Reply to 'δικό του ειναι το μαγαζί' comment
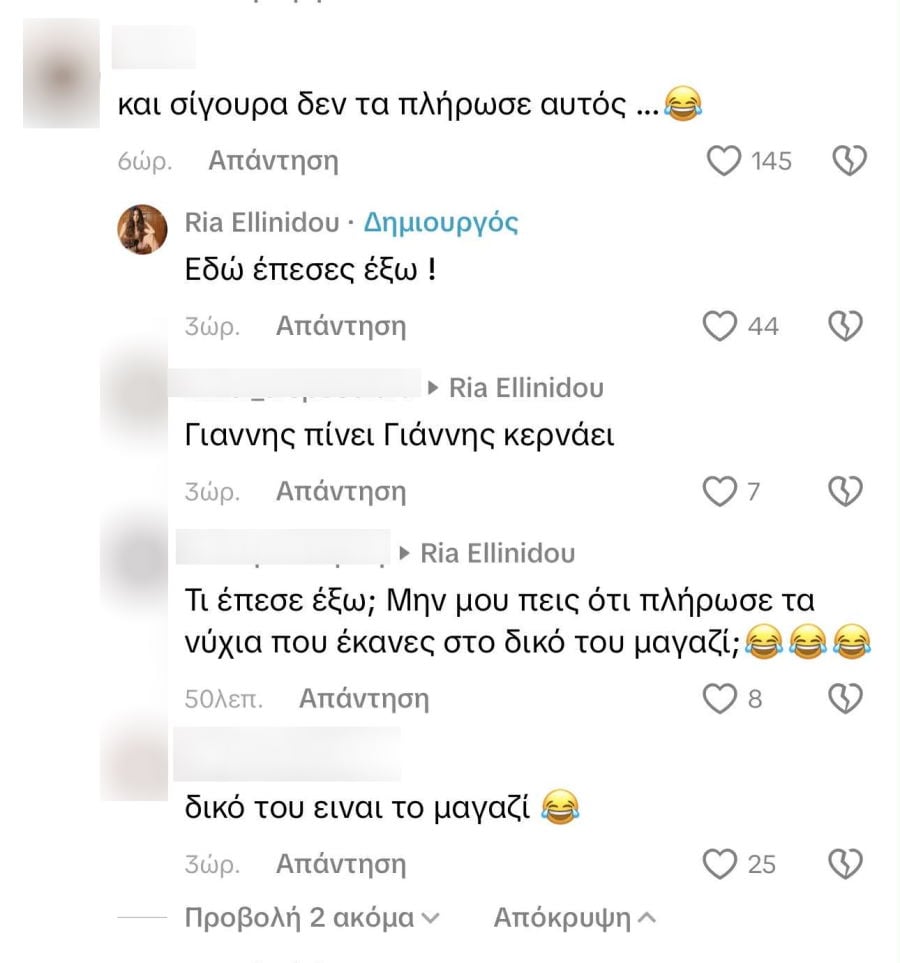Viewport: 900px width, 963px height. (x=340, y=864)
